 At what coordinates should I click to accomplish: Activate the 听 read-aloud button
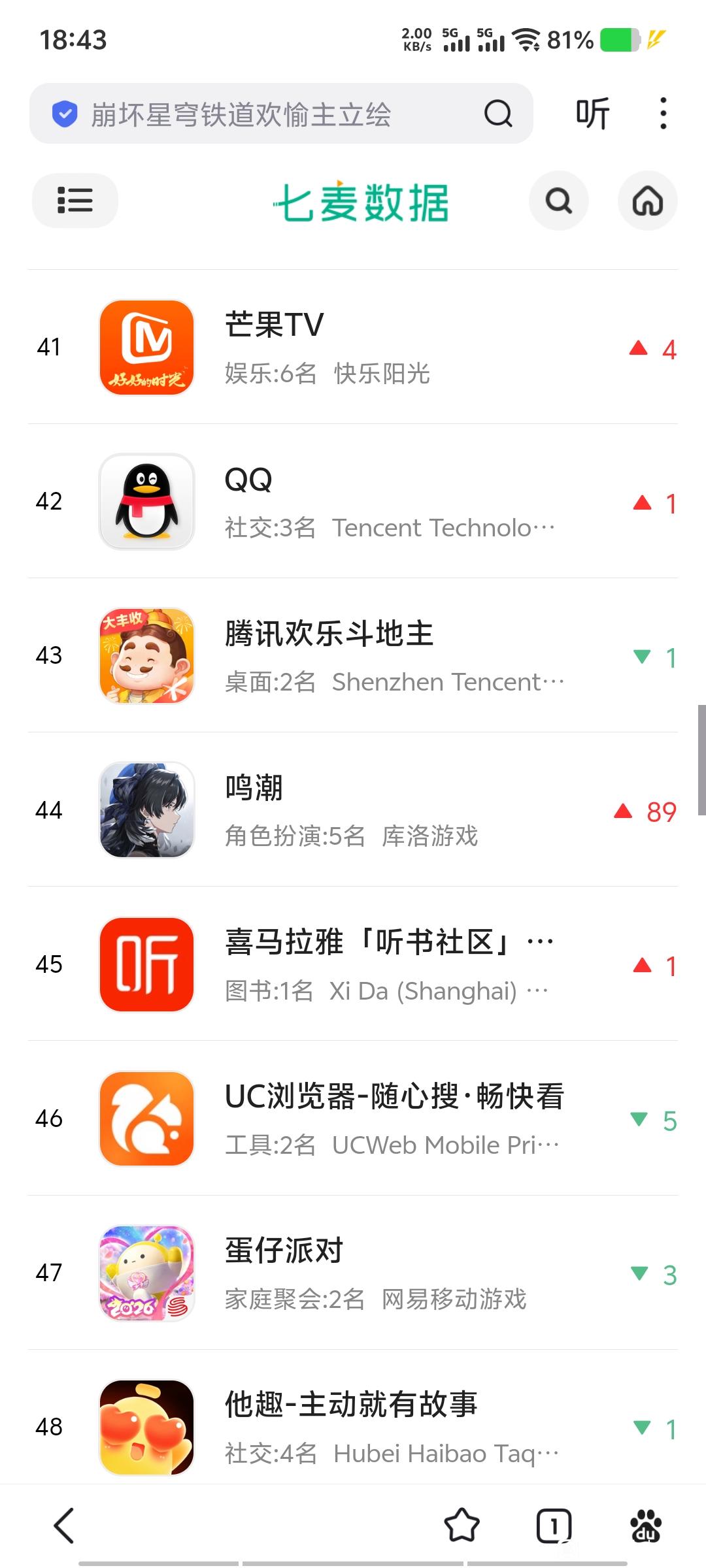pos(592,114)
